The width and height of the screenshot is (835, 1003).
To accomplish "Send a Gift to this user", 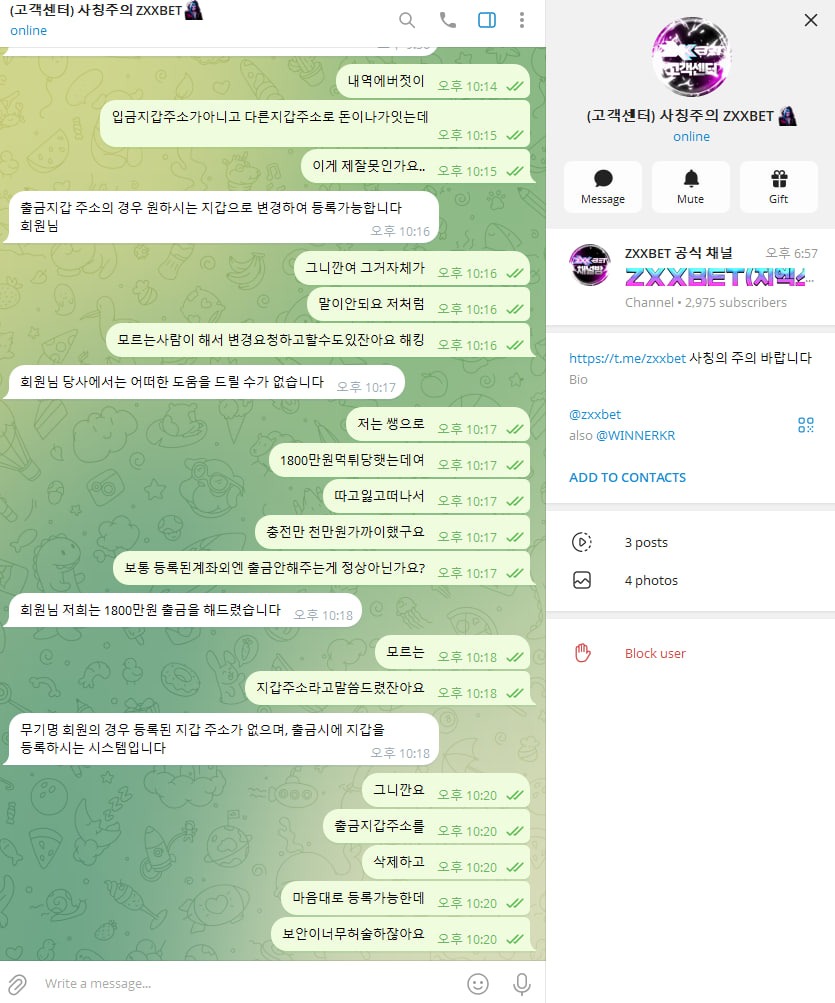I will click(x=779, y=187).
